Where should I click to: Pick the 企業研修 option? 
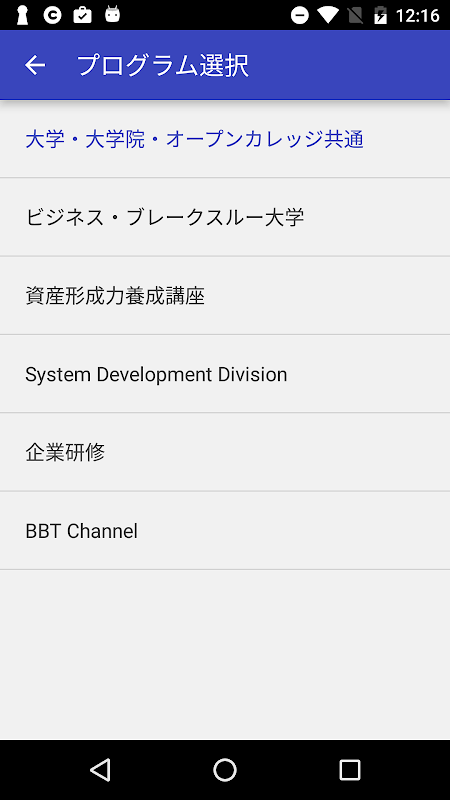(225, 452)
